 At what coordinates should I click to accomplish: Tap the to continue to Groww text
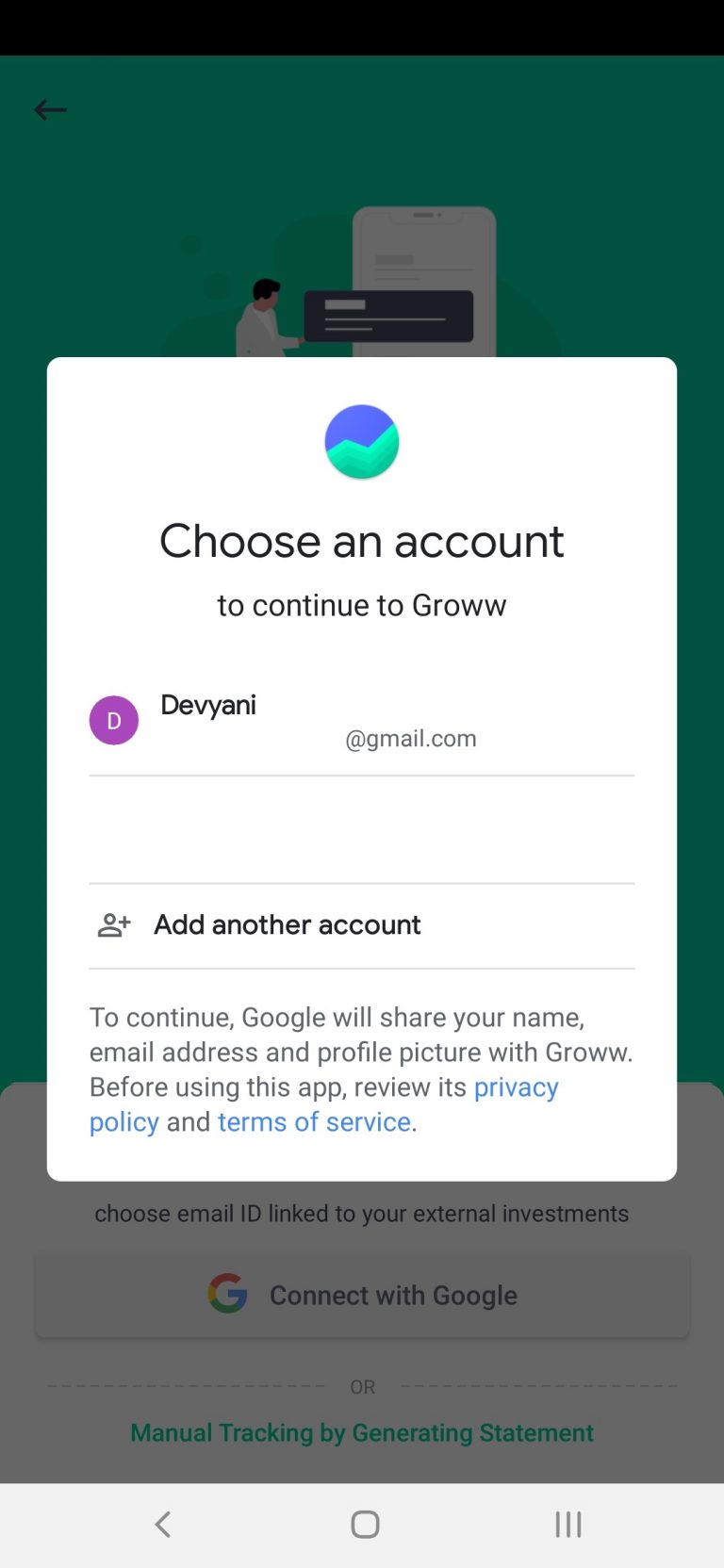pos(362,605)
